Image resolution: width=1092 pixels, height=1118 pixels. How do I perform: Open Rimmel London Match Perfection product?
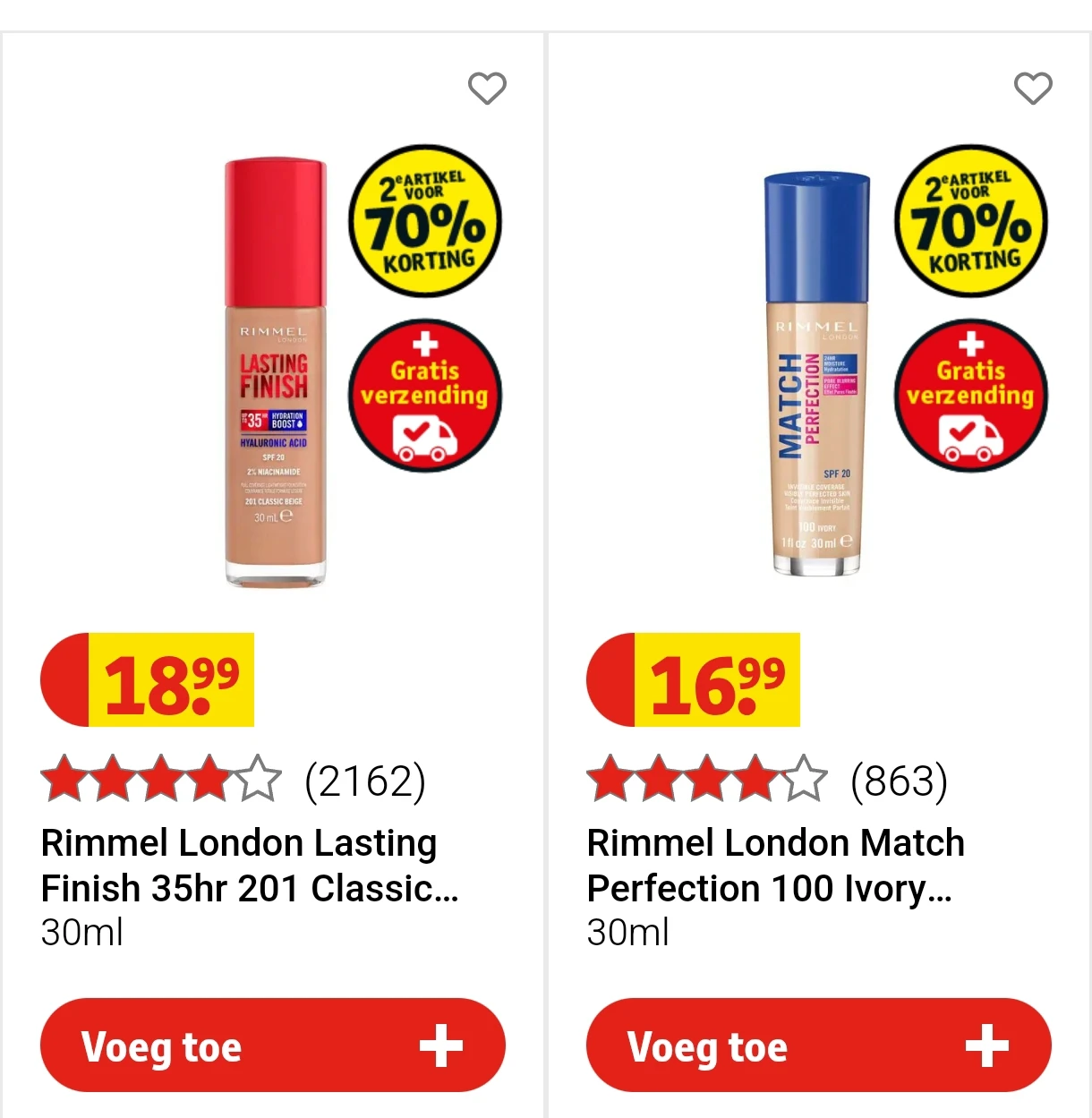click(x=775, y=865)
